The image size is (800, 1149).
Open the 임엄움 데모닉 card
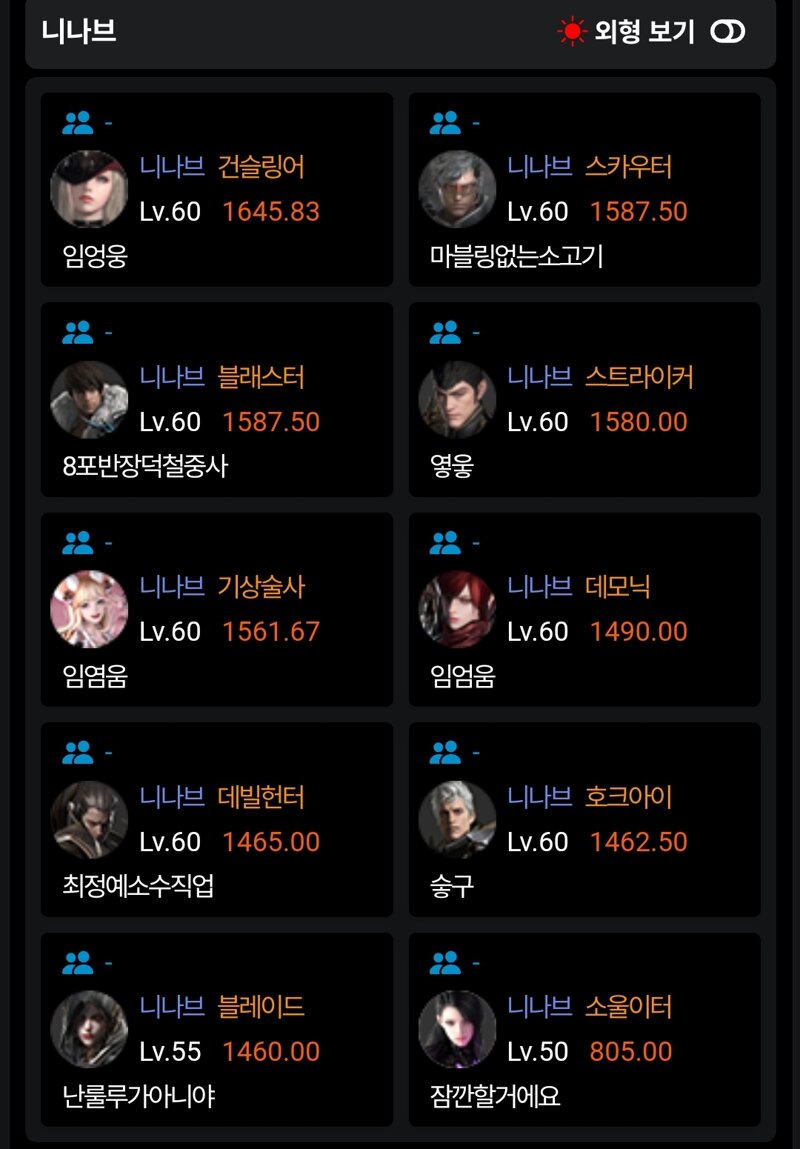tap(584, 610)
